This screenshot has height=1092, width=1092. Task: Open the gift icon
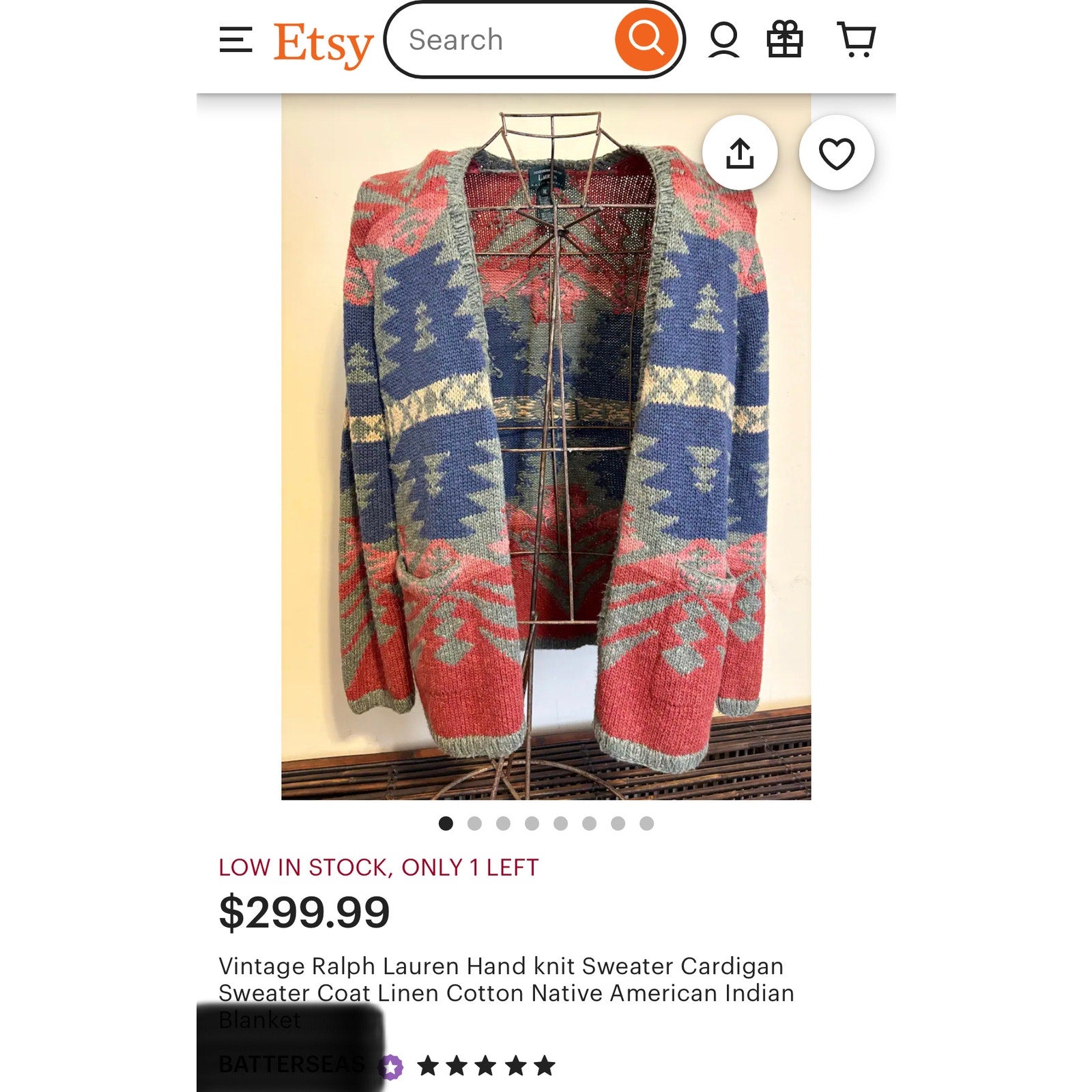(784, 40)
